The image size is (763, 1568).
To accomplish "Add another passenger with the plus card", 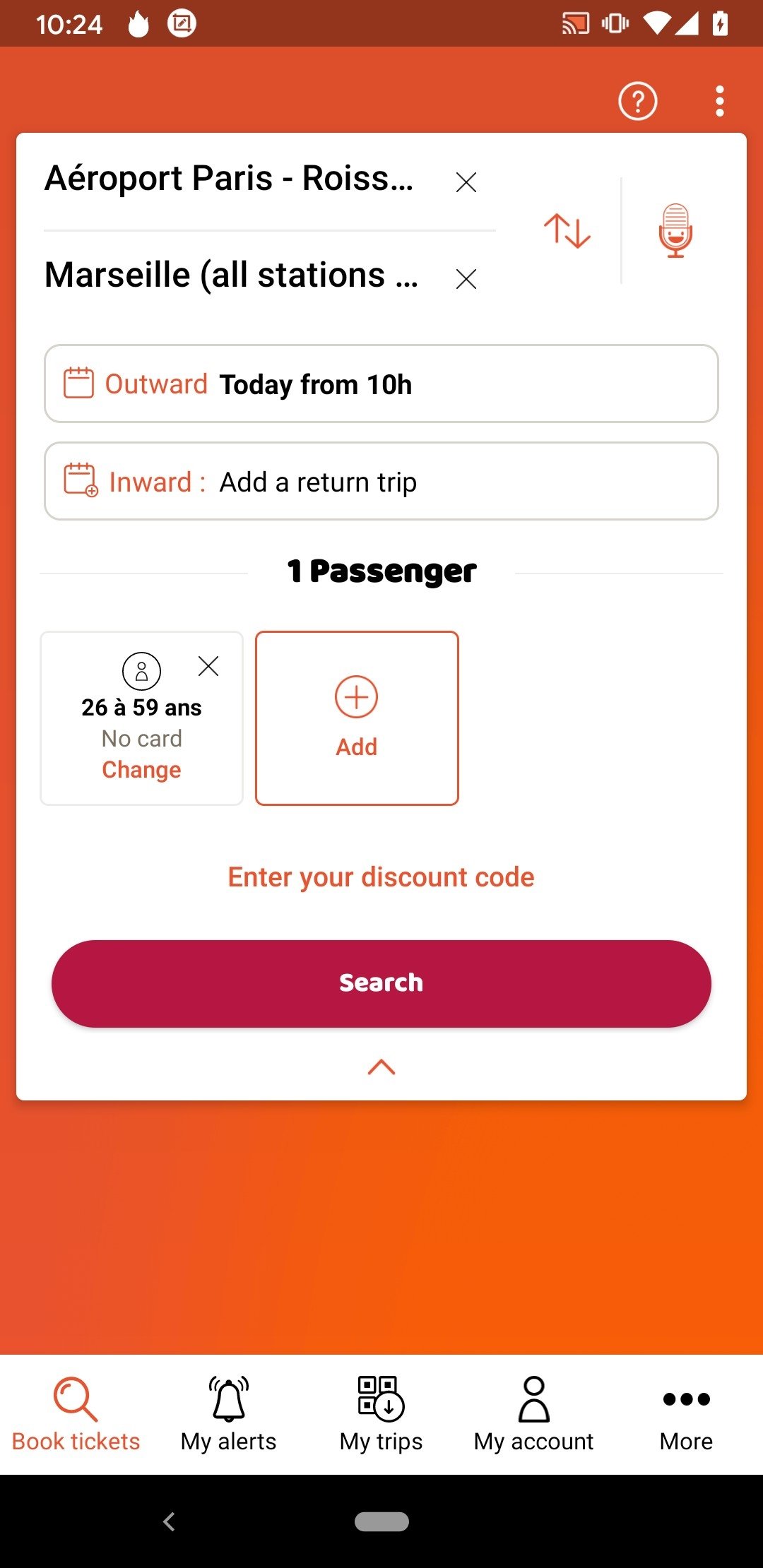I will click(x=356, y=717).
